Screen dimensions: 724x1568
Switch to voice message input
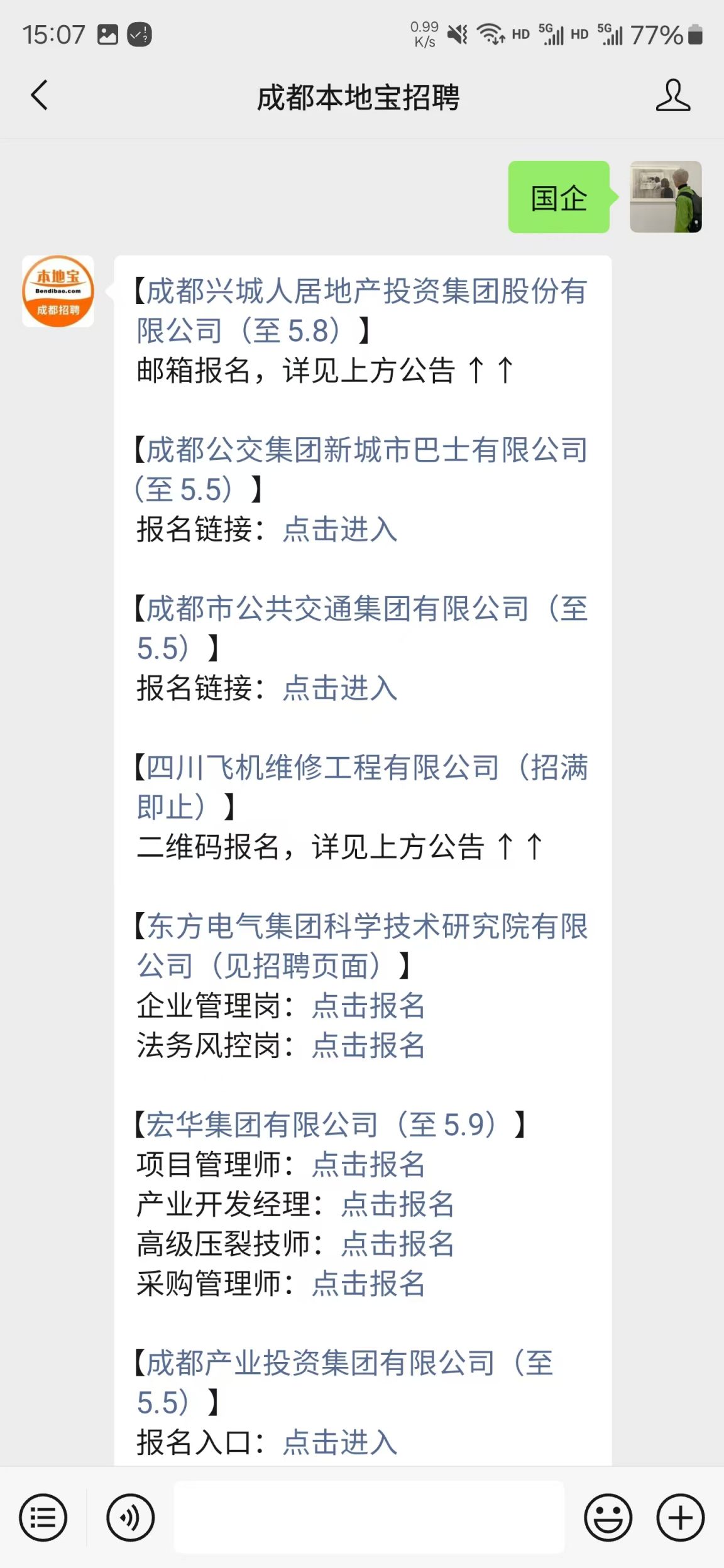coord(130,1518)
